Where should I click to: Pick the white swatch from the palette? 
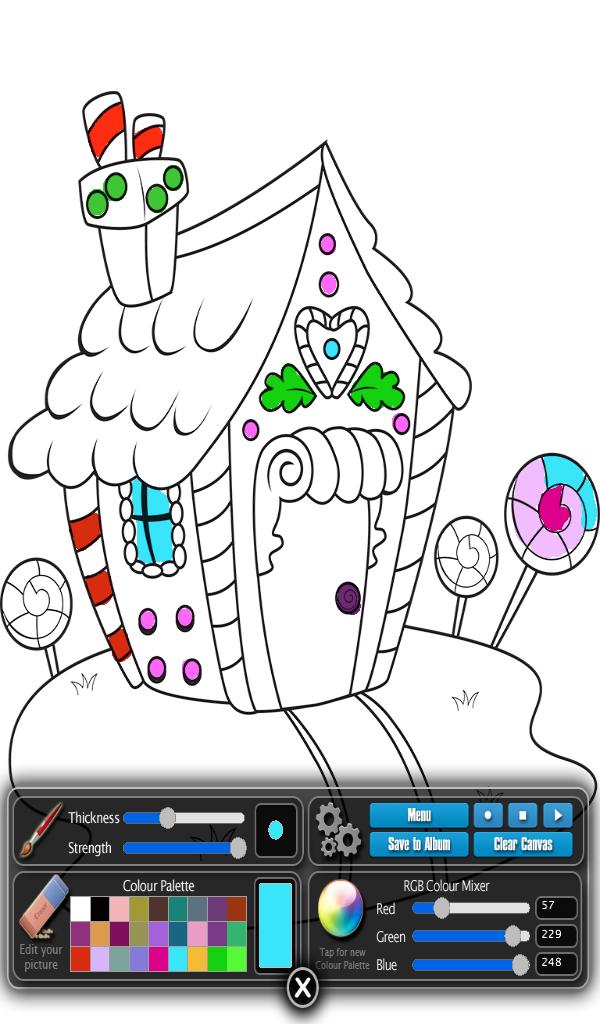click(x=80, y=908)
